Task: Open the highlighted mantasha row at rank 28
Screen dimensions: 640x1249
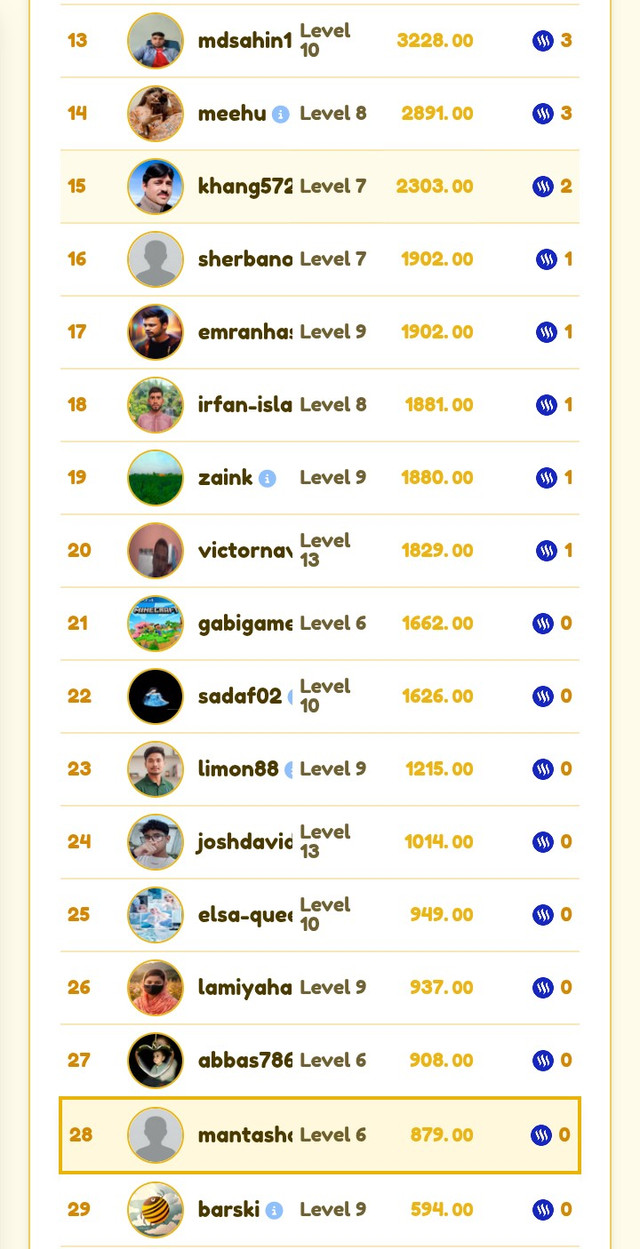Action: [320, 1135]
